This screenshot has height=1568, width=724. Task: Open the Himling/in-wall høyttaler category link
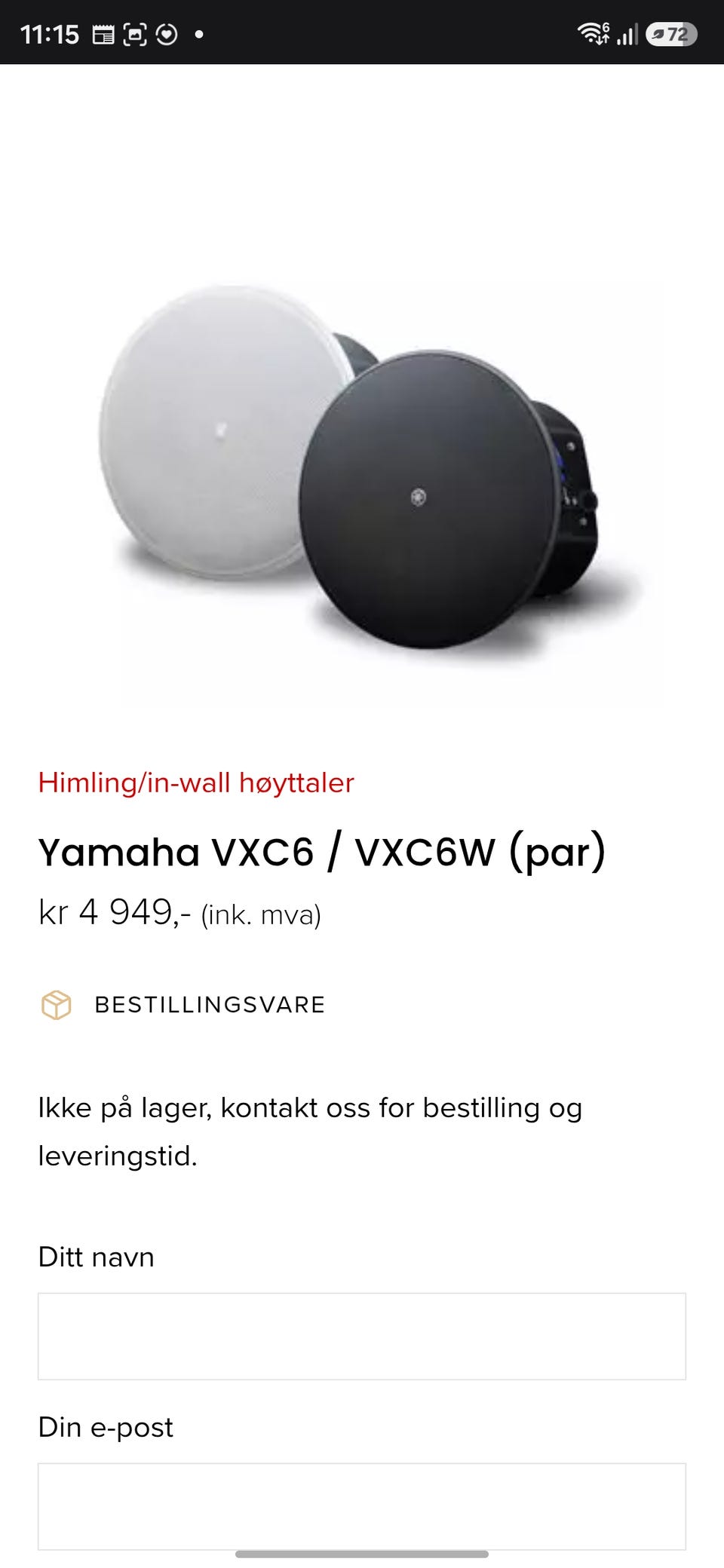pos(196,782)
